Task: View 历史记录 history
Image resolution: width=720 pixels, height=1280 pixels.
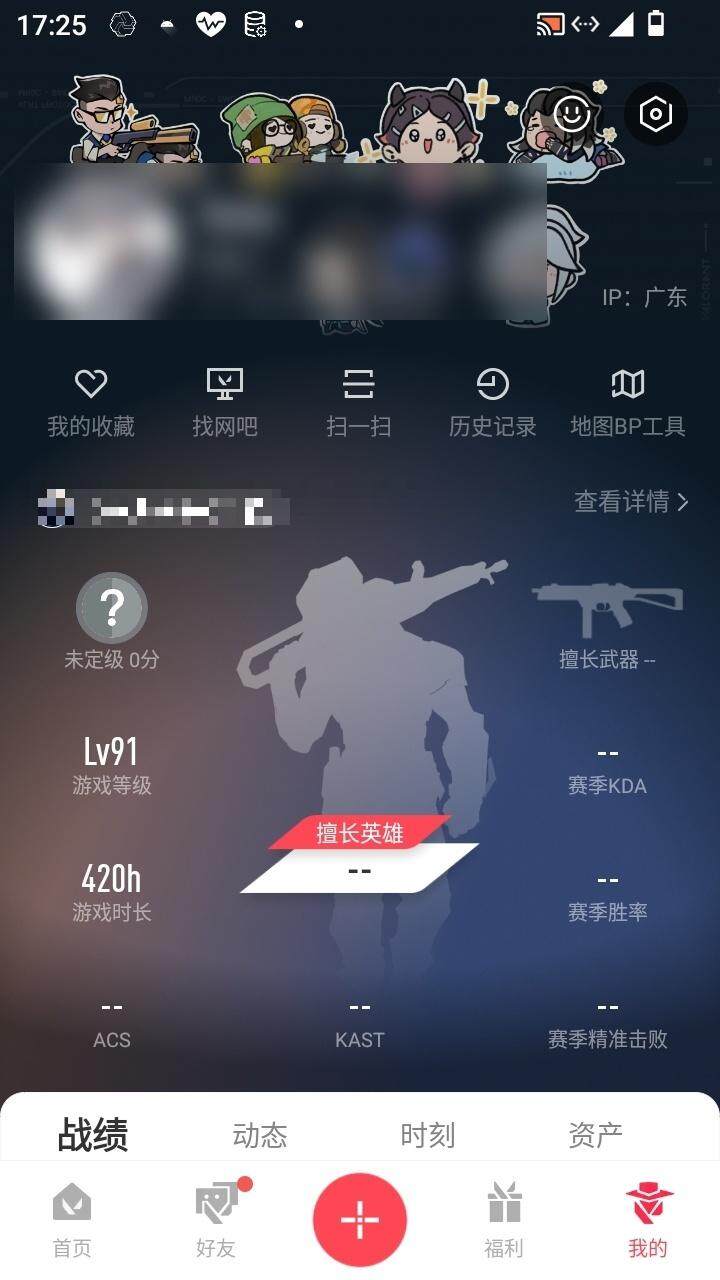Action: (x=492, y=402)
